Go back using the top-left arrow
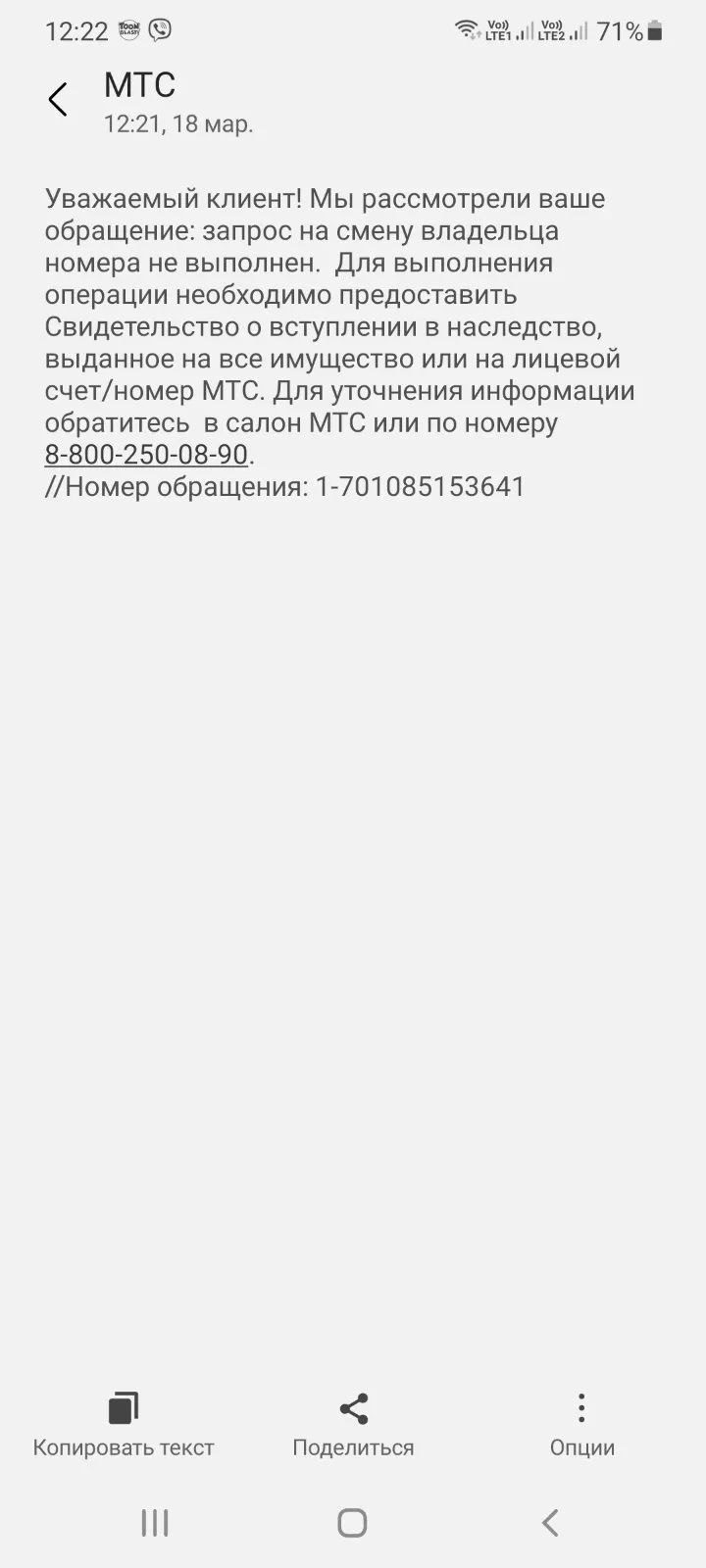706x1568 pixels. (x=58, y=100)
